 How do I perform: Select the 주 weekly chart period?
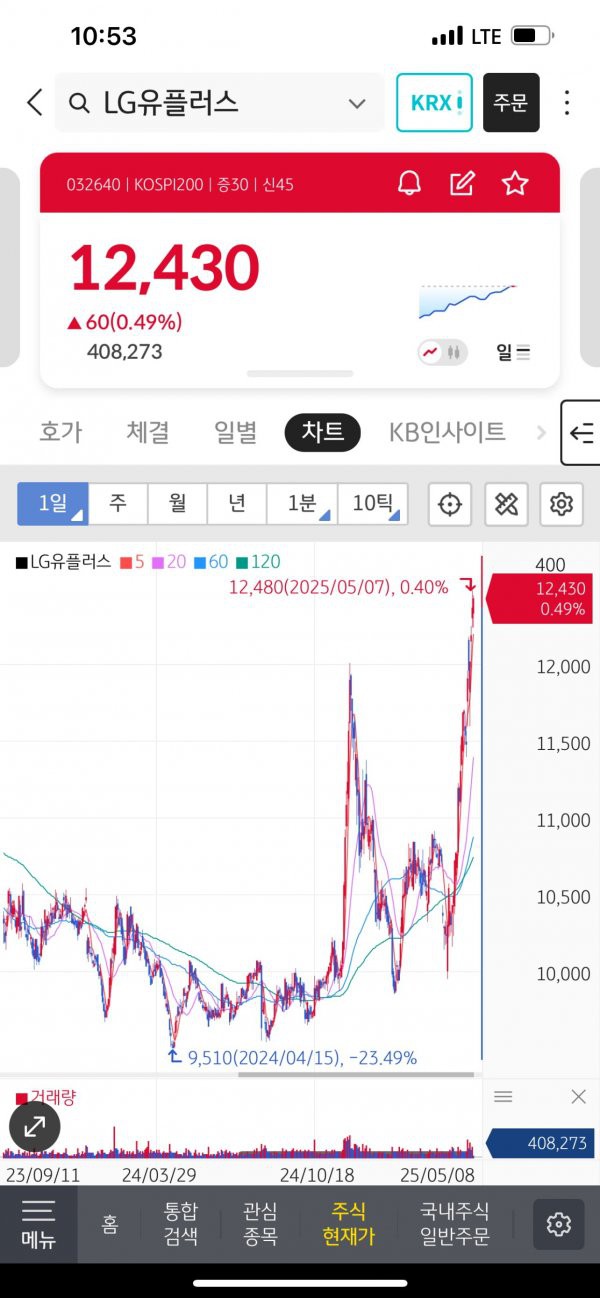(118, 503)
